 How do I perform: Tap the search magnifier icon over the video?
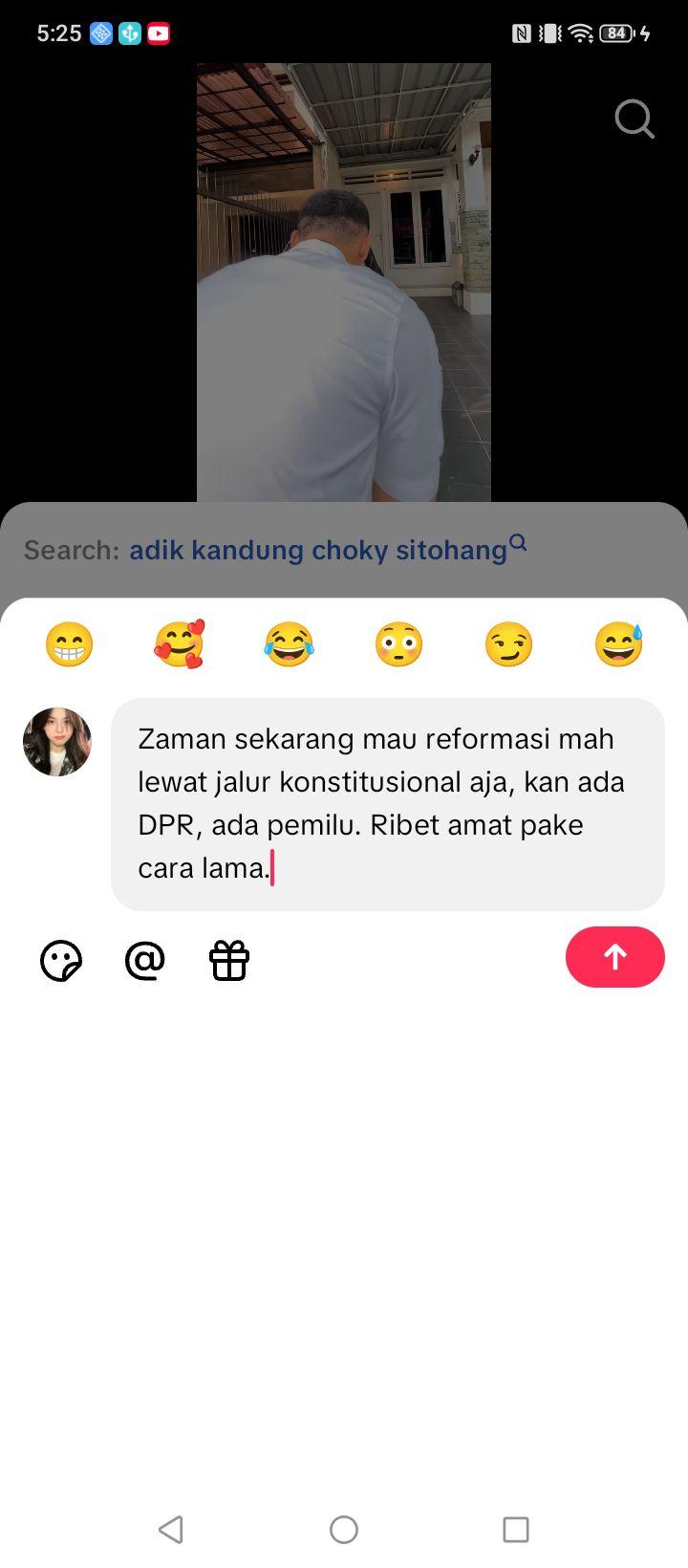[634, 120]
